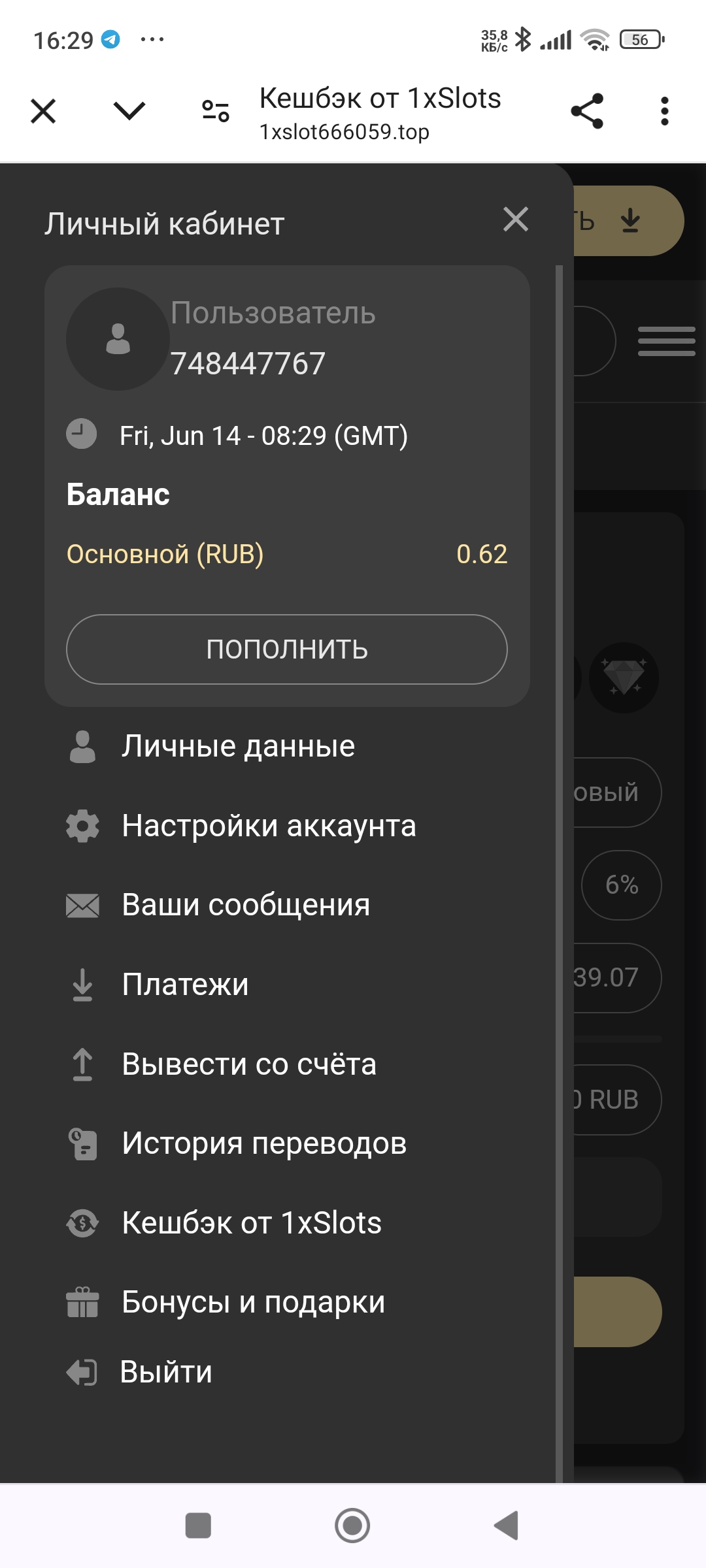This screenshot has height=1568, width=706.
Task: Open Ваши сообщения
Action: point(246,906)
